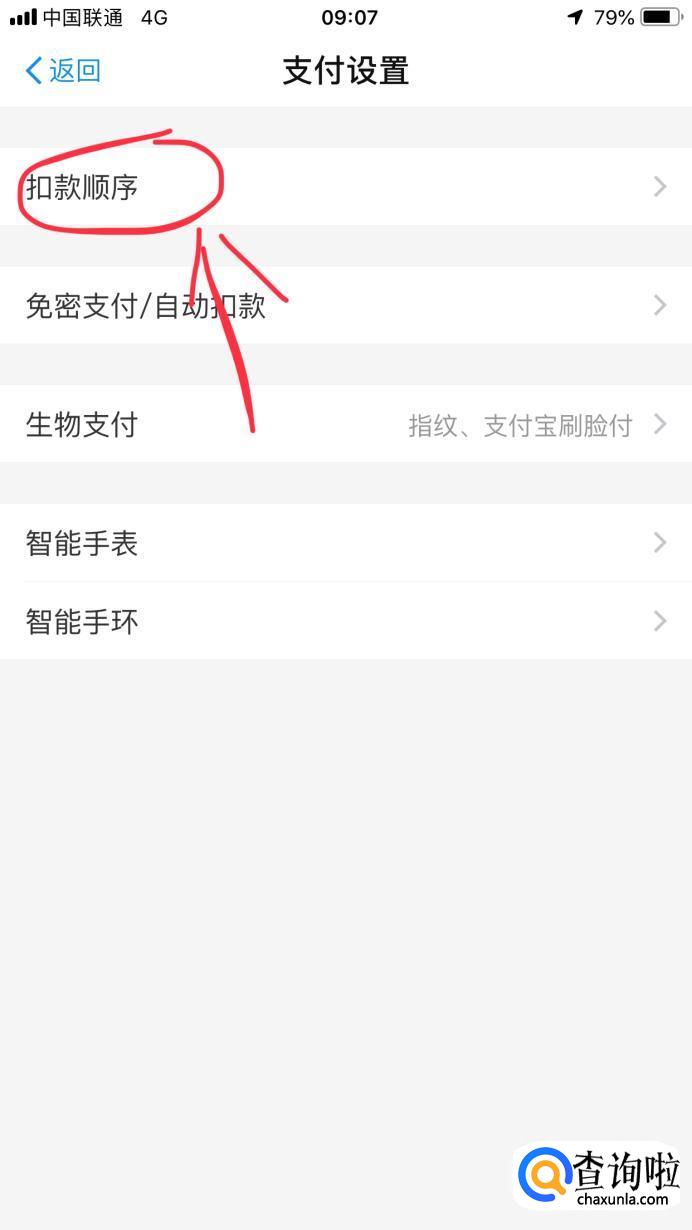Image resolution: width=692 pixels, height=1230 pixels.
Task: Open 智能手表 settings
Action: 346,543
